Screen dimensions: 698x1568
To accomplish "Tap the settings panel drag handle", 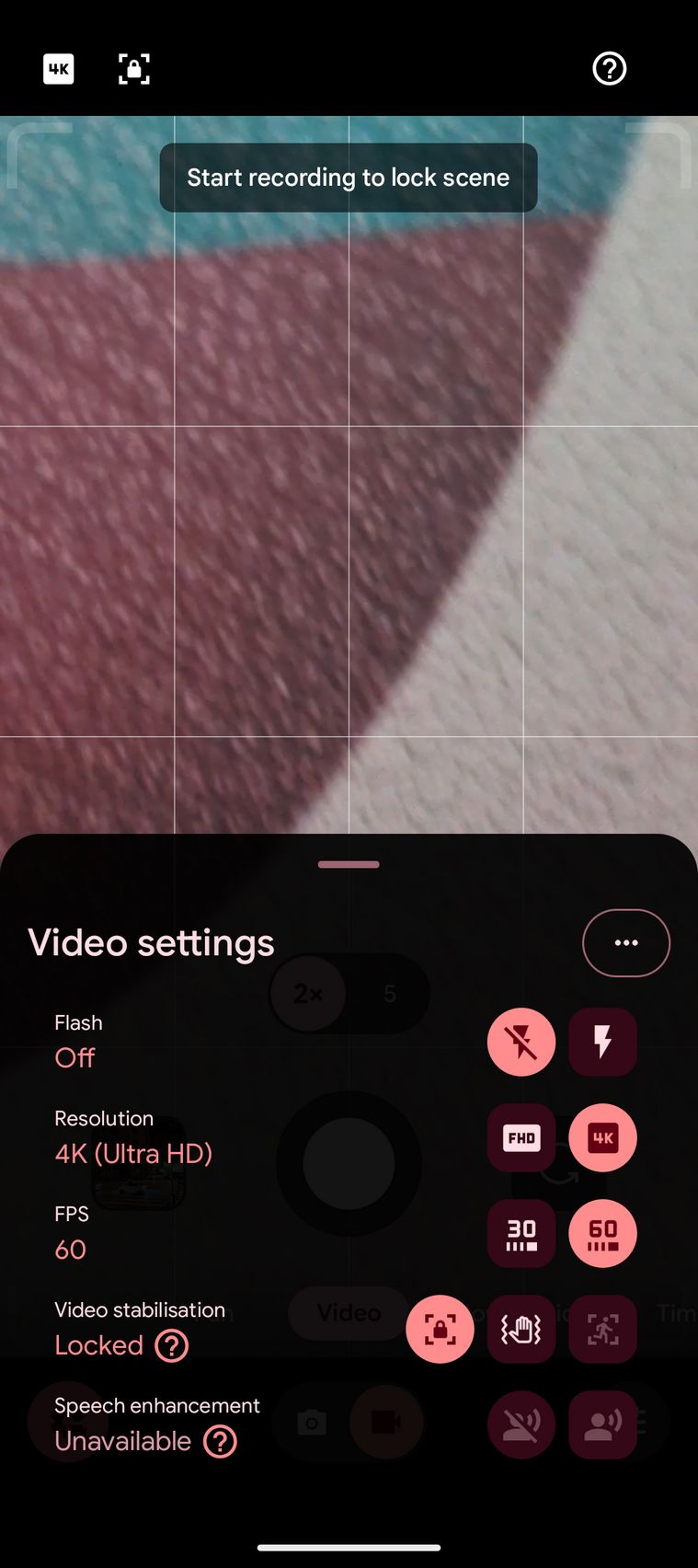I will 349,864.
